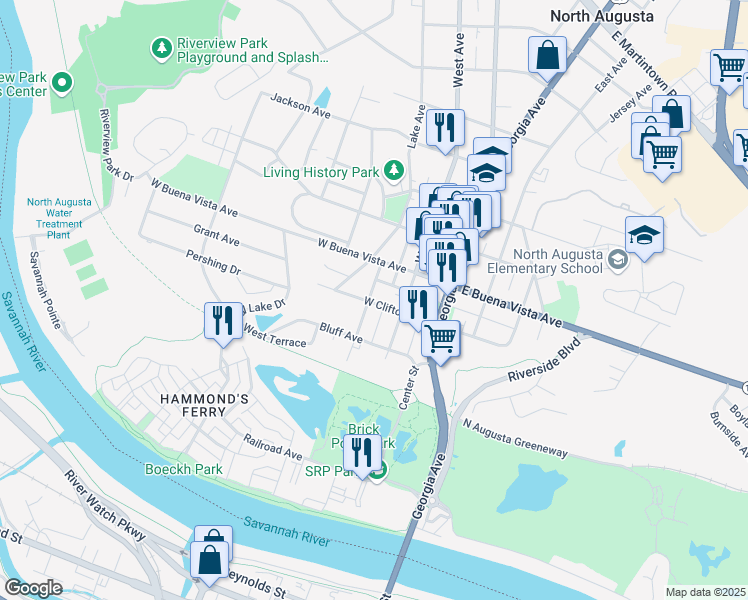
Task: Select the school marker by North Augusta Elementary
Action: (x=645, y=235)
